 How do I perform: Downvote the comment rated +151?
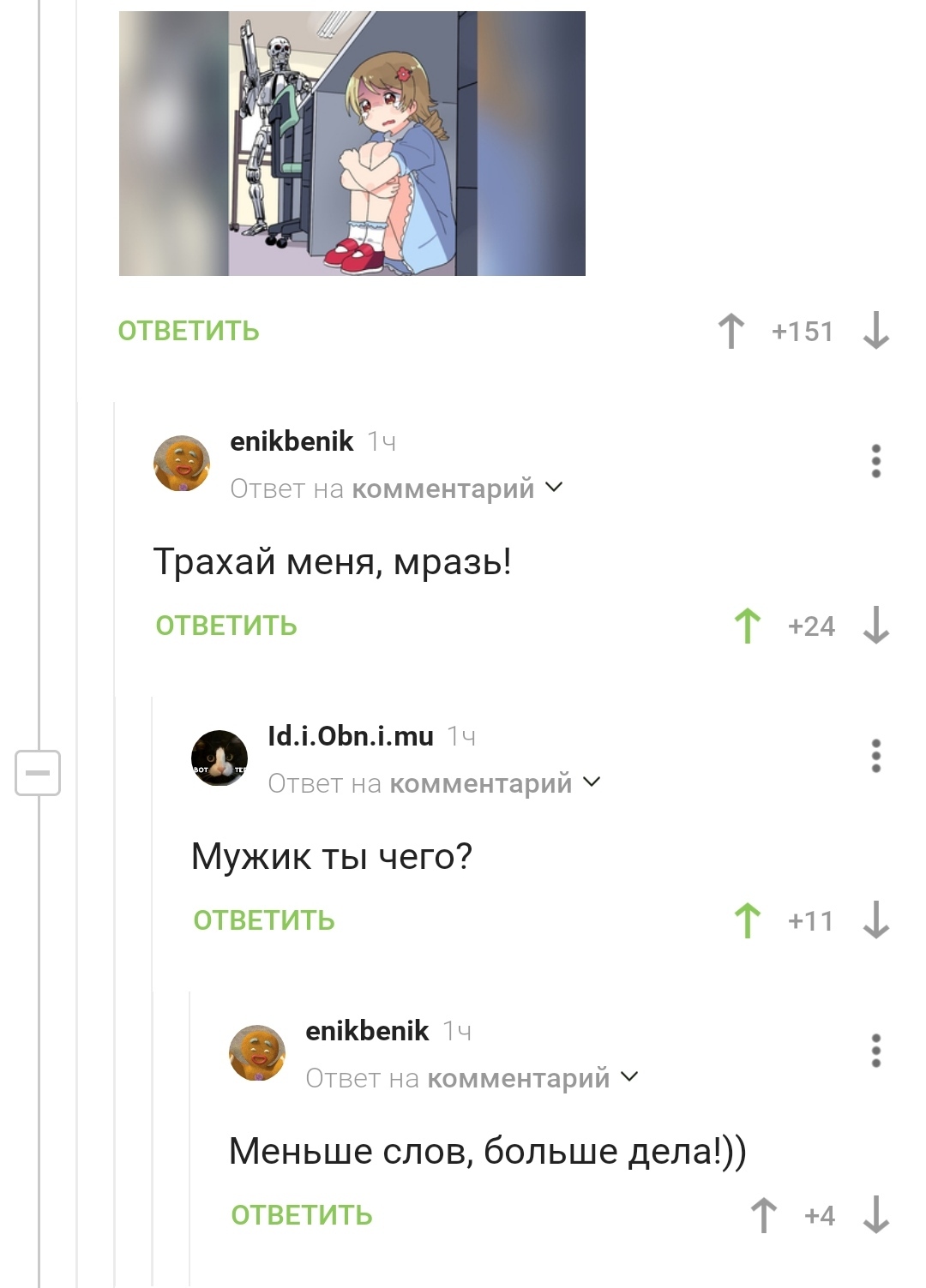875,331
